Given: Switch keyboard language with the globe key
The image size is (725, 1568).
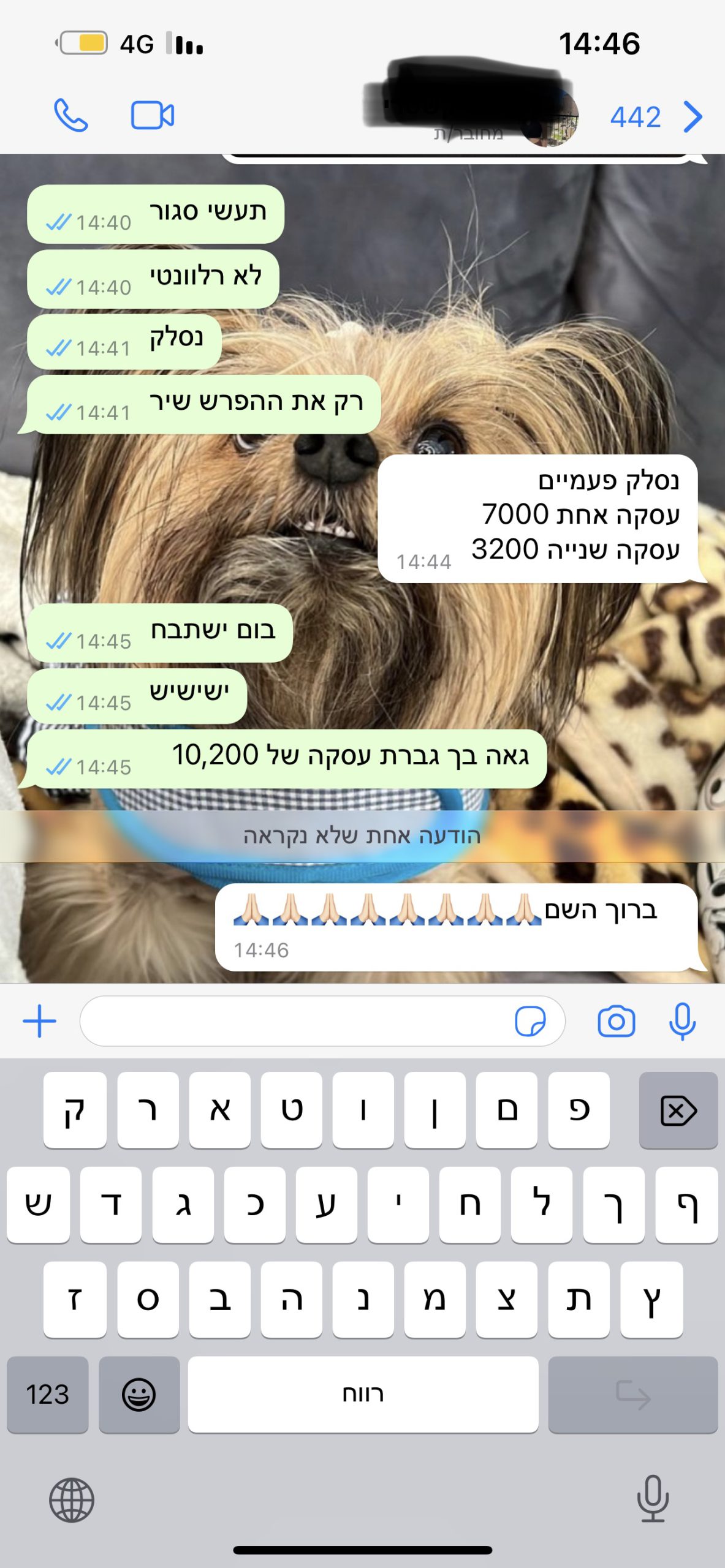Looking at the screenshot, I should (x=72, y=1500).
